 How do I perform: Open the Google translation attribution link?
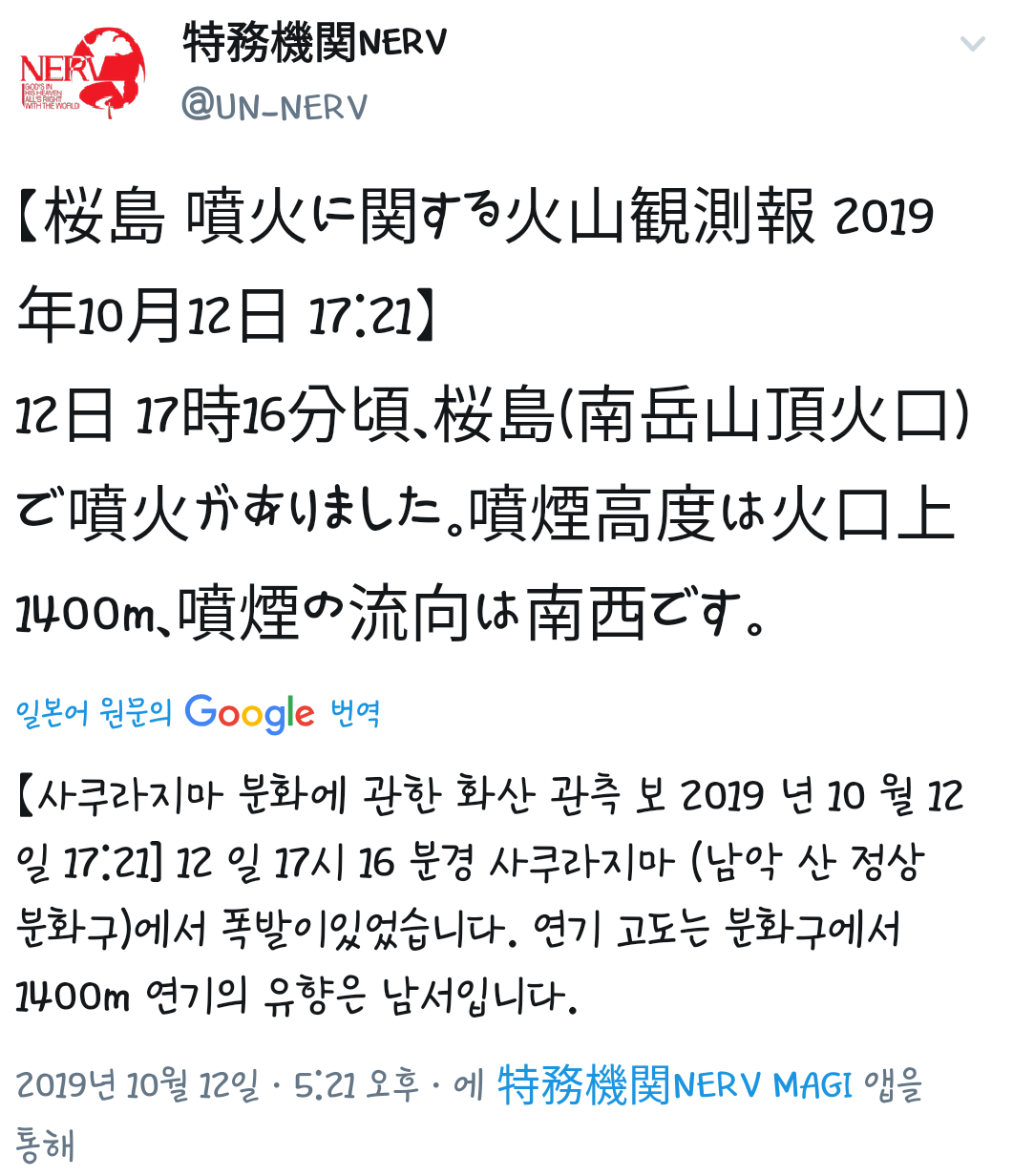tap(198, 713)
